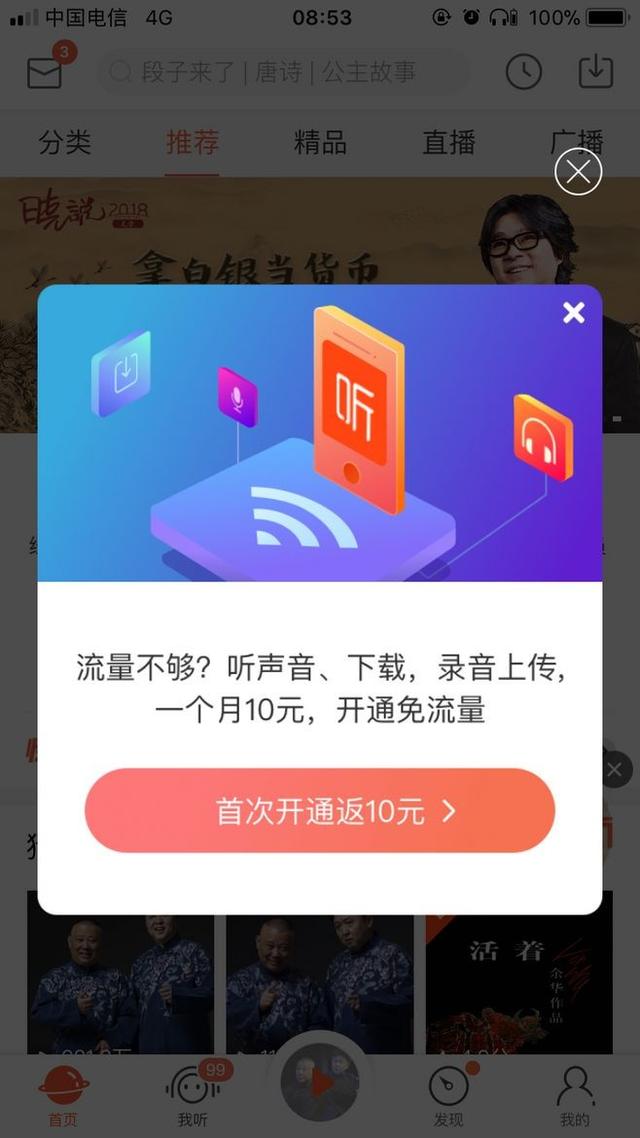Open the listening history clock icon

523,72
